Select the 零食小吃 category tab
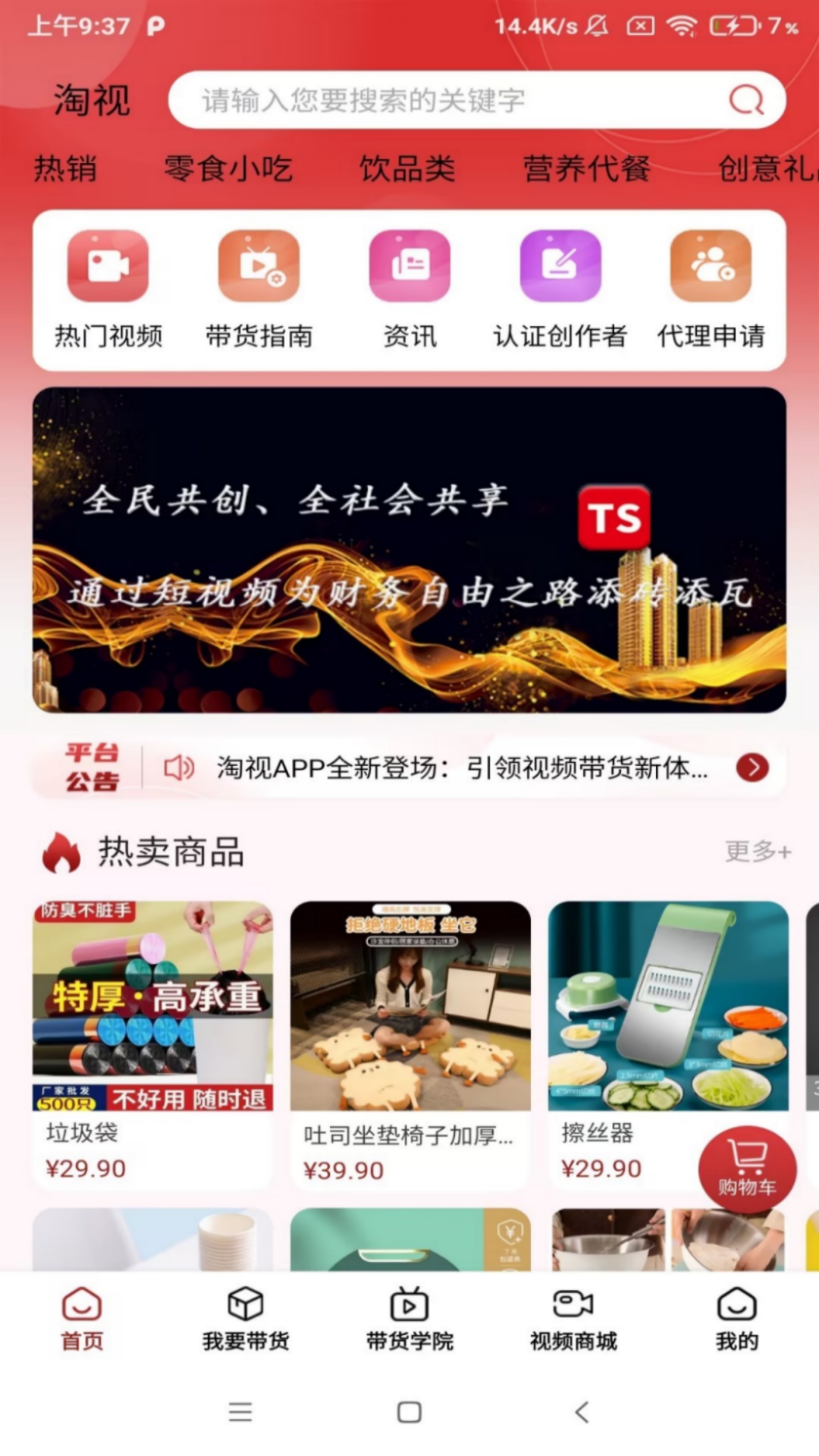This screenshot has width=819, height=1456. tap(228, 168)
